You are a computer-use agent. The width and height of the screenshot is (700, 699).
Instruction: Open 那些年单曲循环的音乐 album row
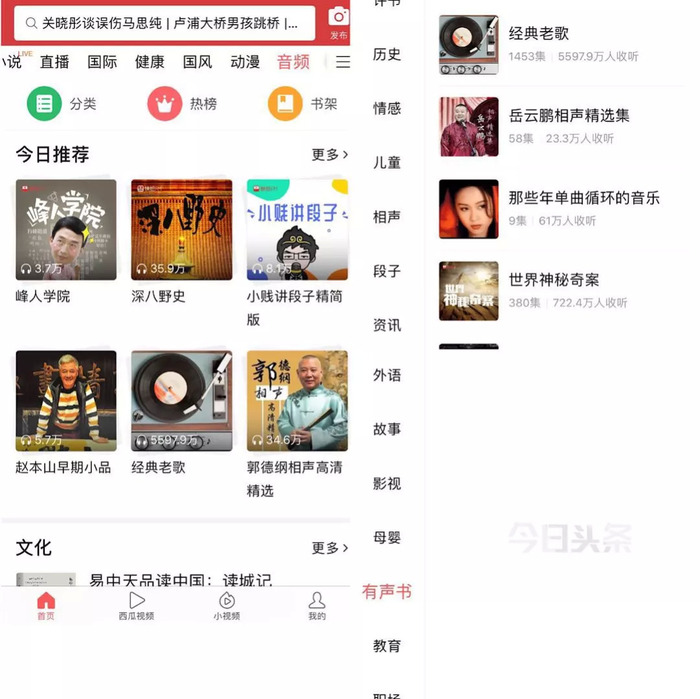point(560,208)
